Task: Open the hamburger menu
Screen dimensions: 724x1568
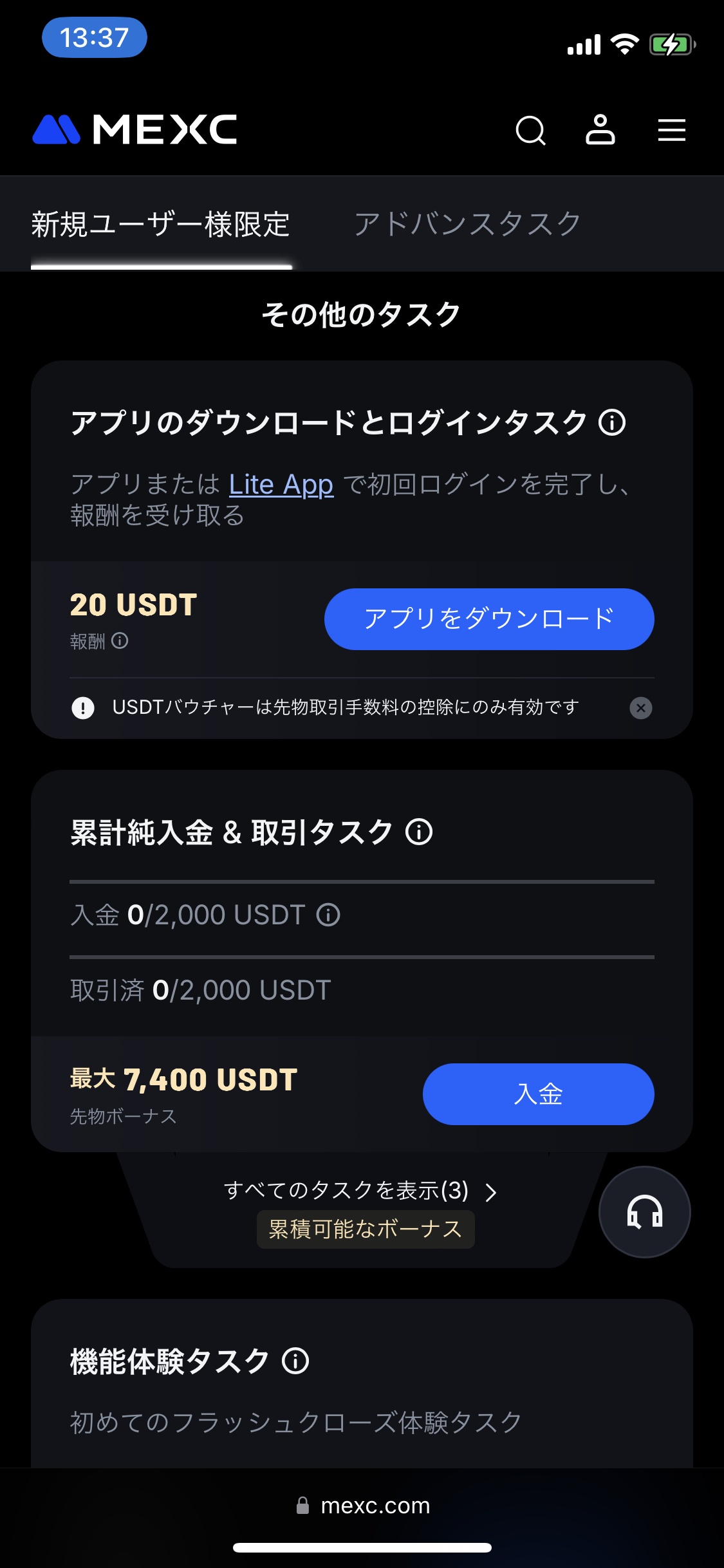Action: coord(671,130)
